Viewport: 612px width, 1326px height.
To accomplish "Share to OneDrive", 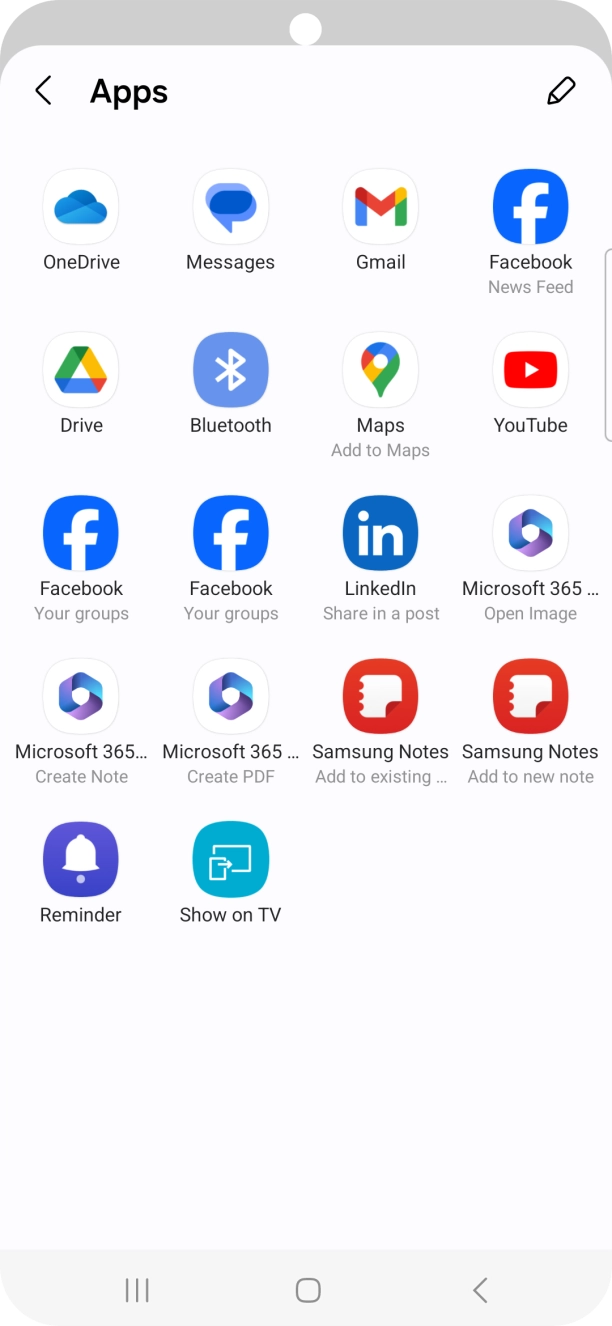I will [81, 208].
